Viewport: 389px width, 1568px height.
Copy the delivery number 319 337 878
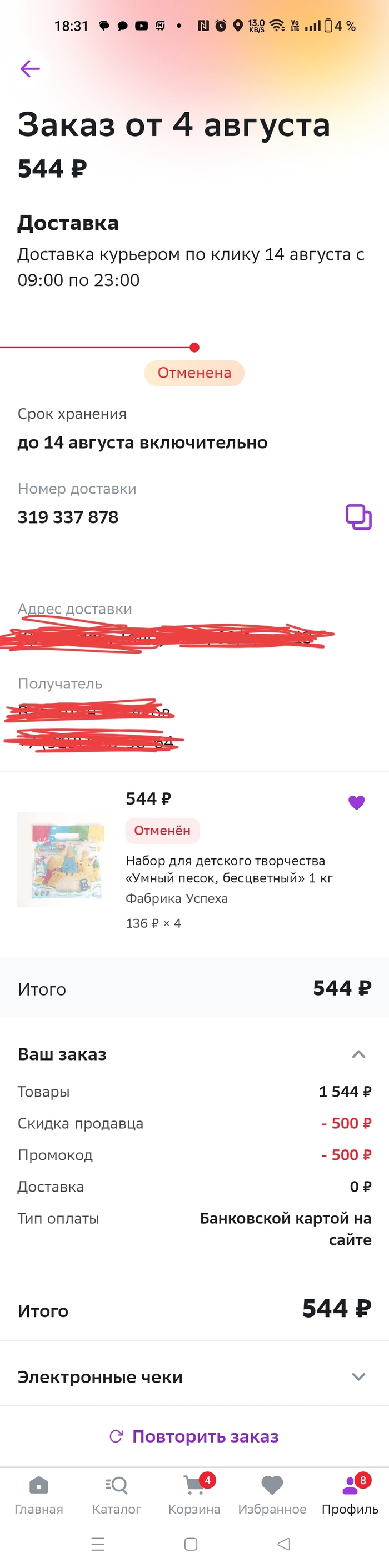coord(358,517)
